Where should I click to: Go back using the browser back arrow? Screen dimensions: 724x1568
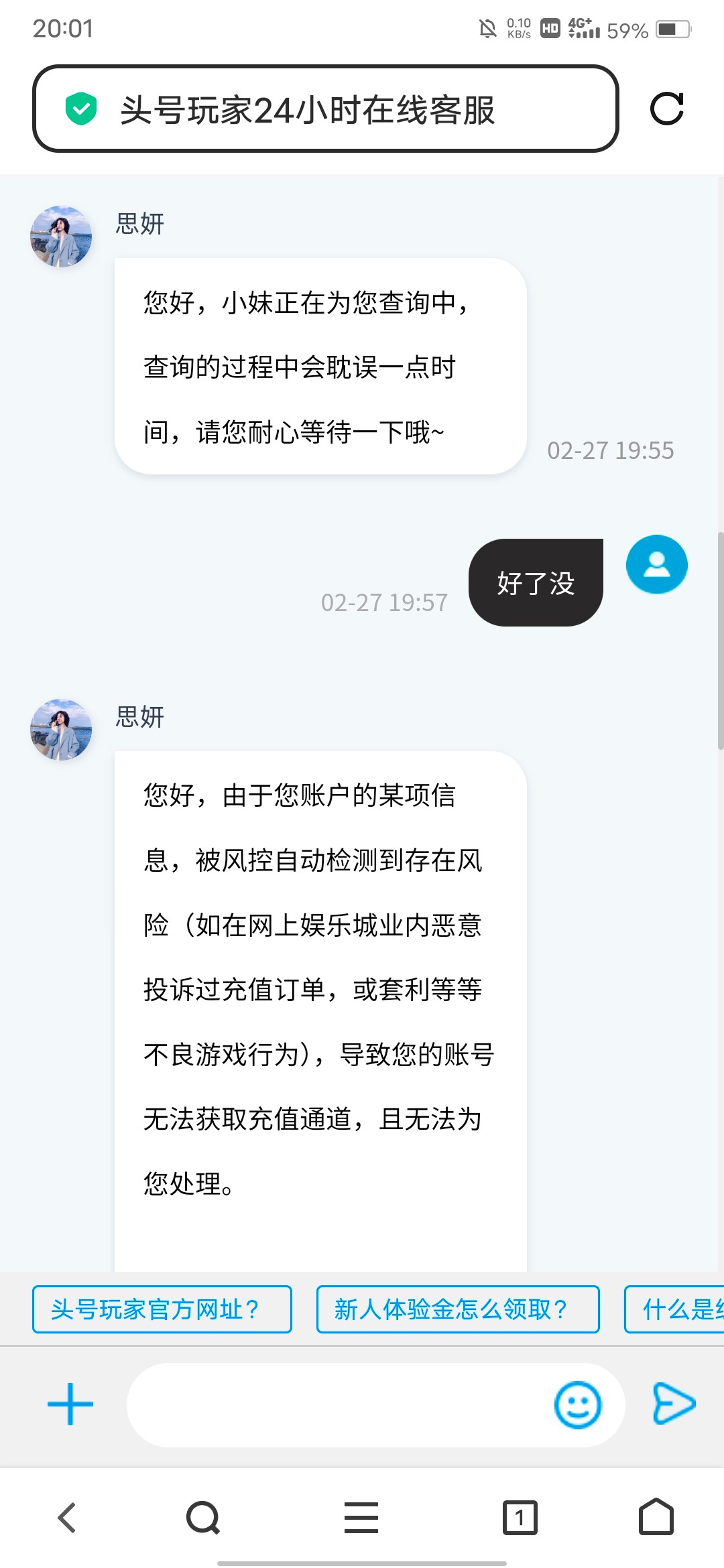(68, 1518)
